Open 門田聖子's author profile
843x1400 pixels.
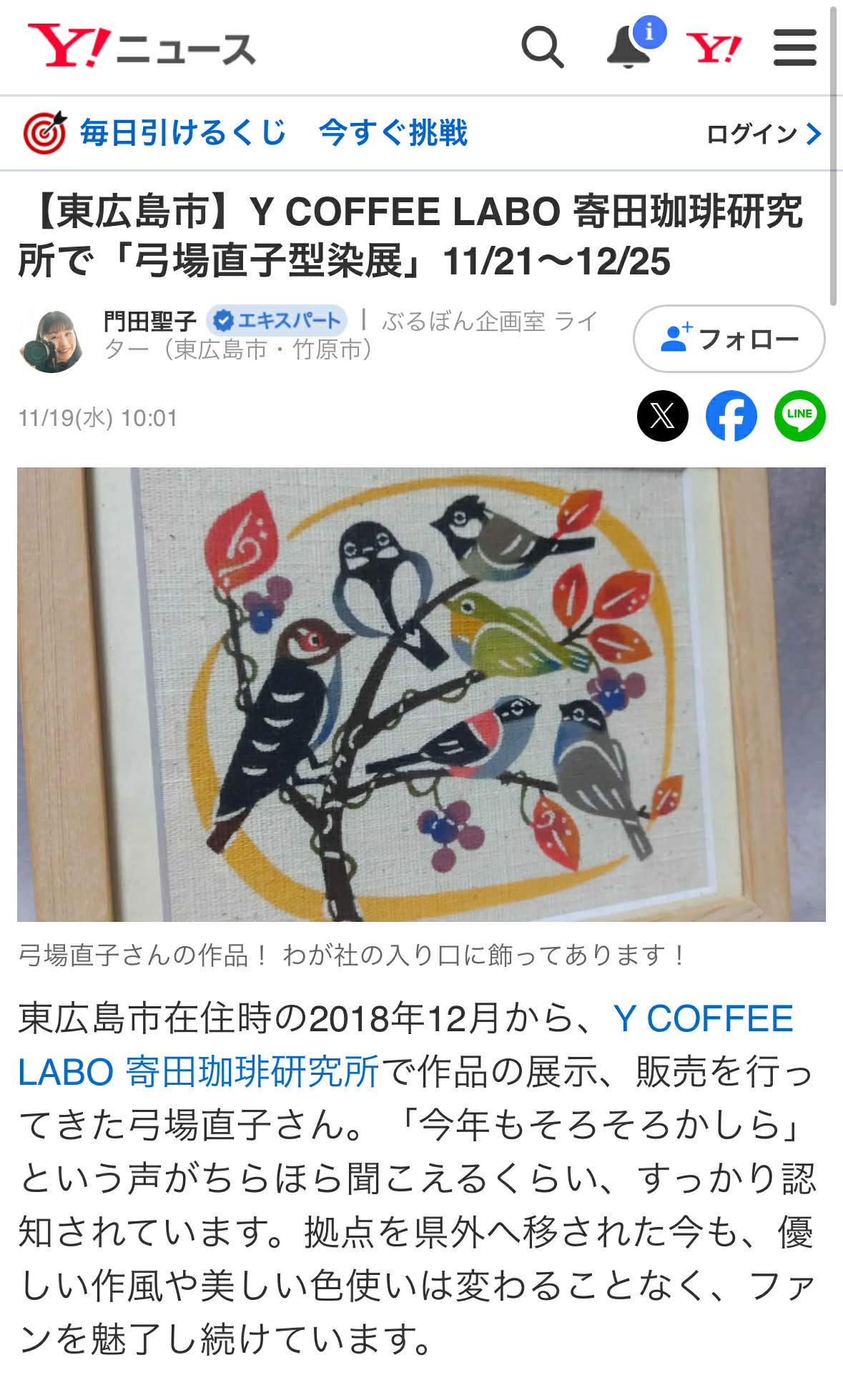click(x=149, y=322)
